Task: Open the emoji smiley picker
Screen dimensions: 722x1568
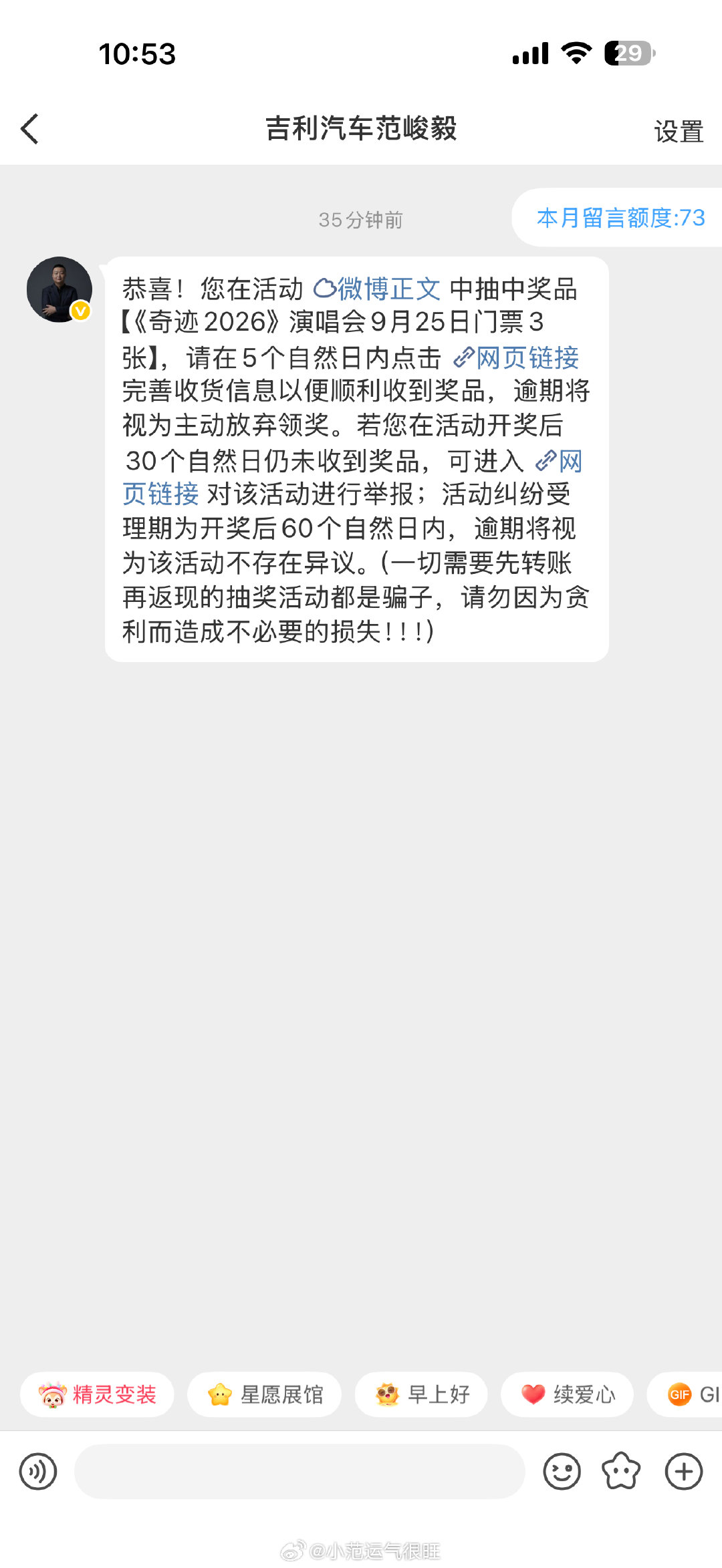Action: tap(562, 1471)
